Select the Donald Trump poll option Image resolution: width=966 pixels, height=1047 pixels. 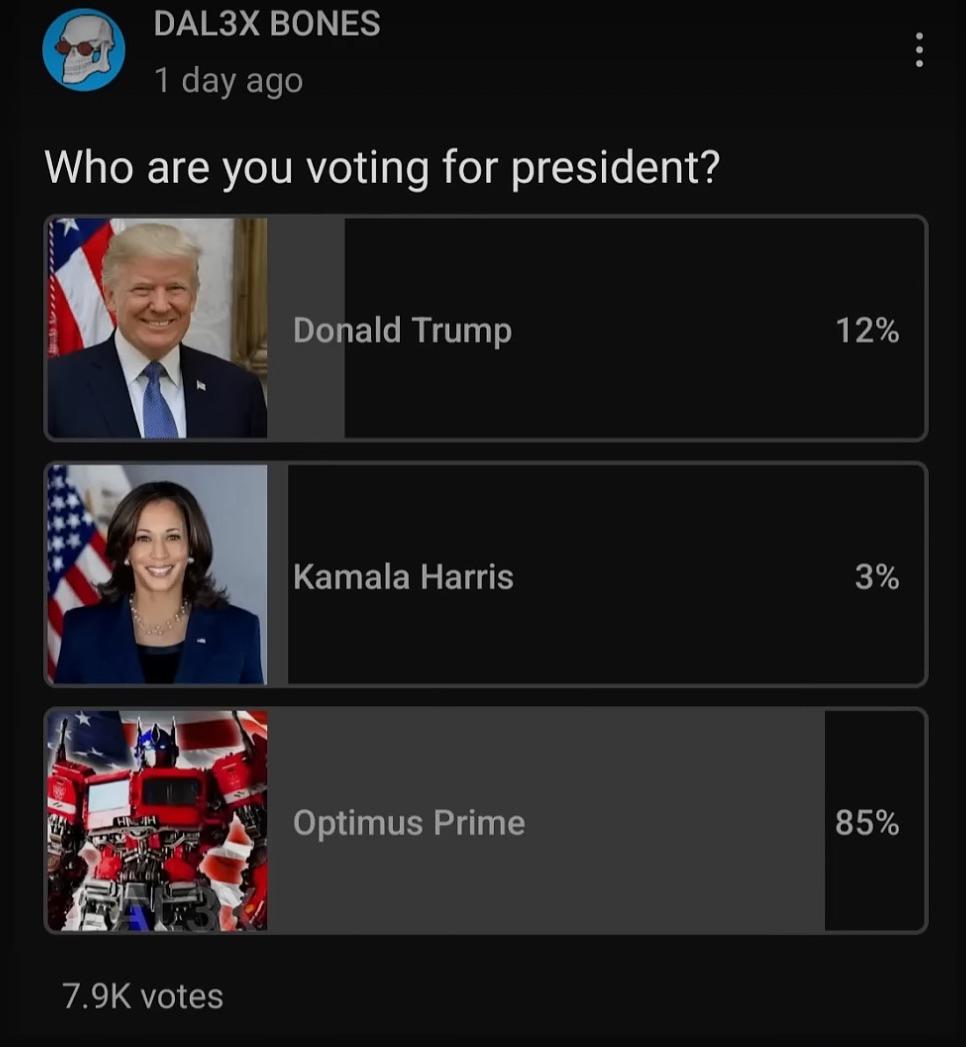pyautogui.click(x=485, y=329)
